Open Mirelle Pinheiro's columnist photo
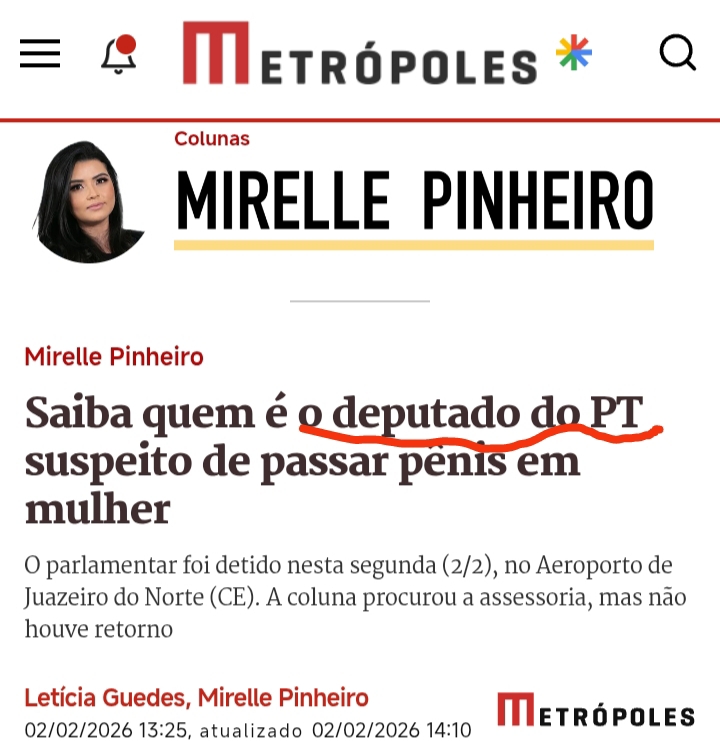This screenshot has width=720, height=741. 90,202
